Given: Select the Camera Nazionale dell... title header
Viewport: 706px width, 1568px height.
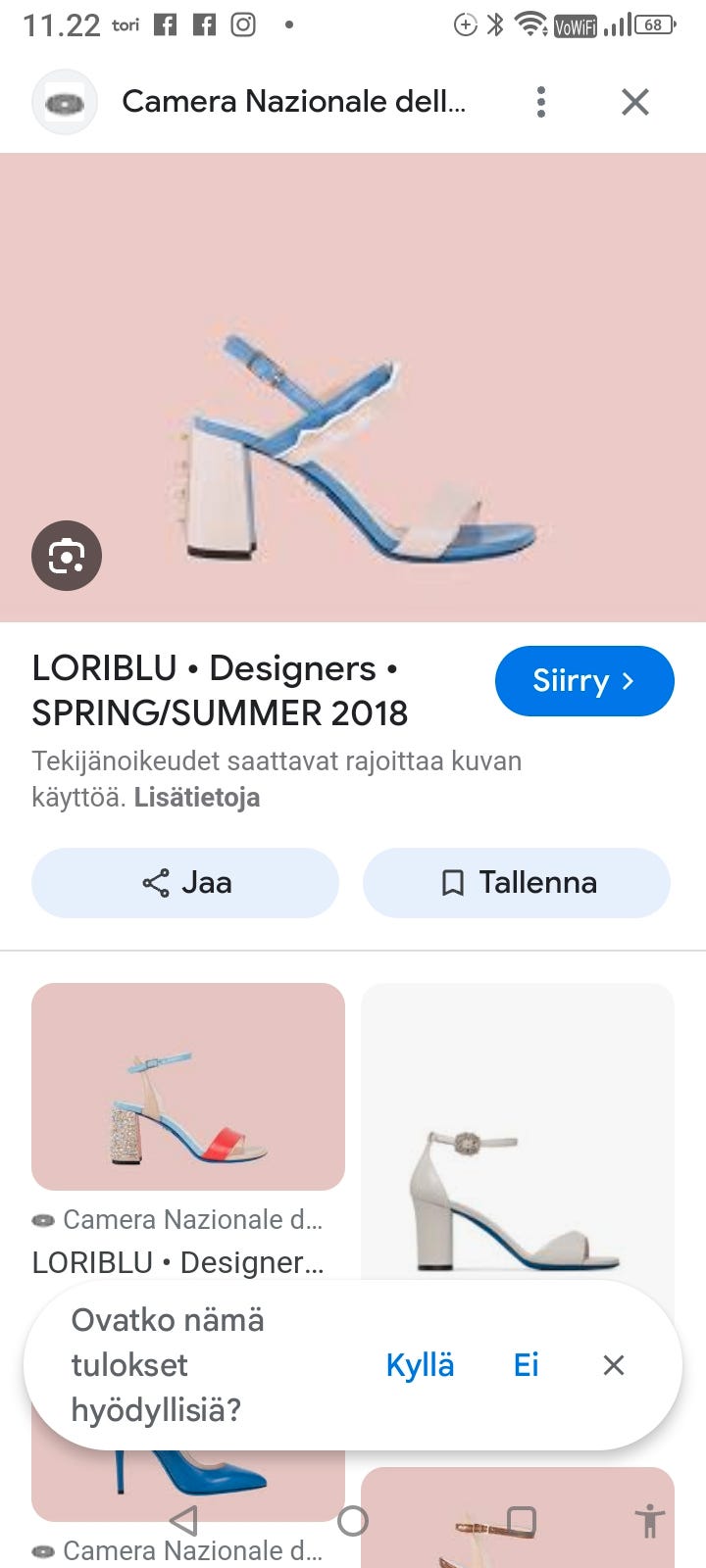Looking at the screenshot, I should [292, 101].
